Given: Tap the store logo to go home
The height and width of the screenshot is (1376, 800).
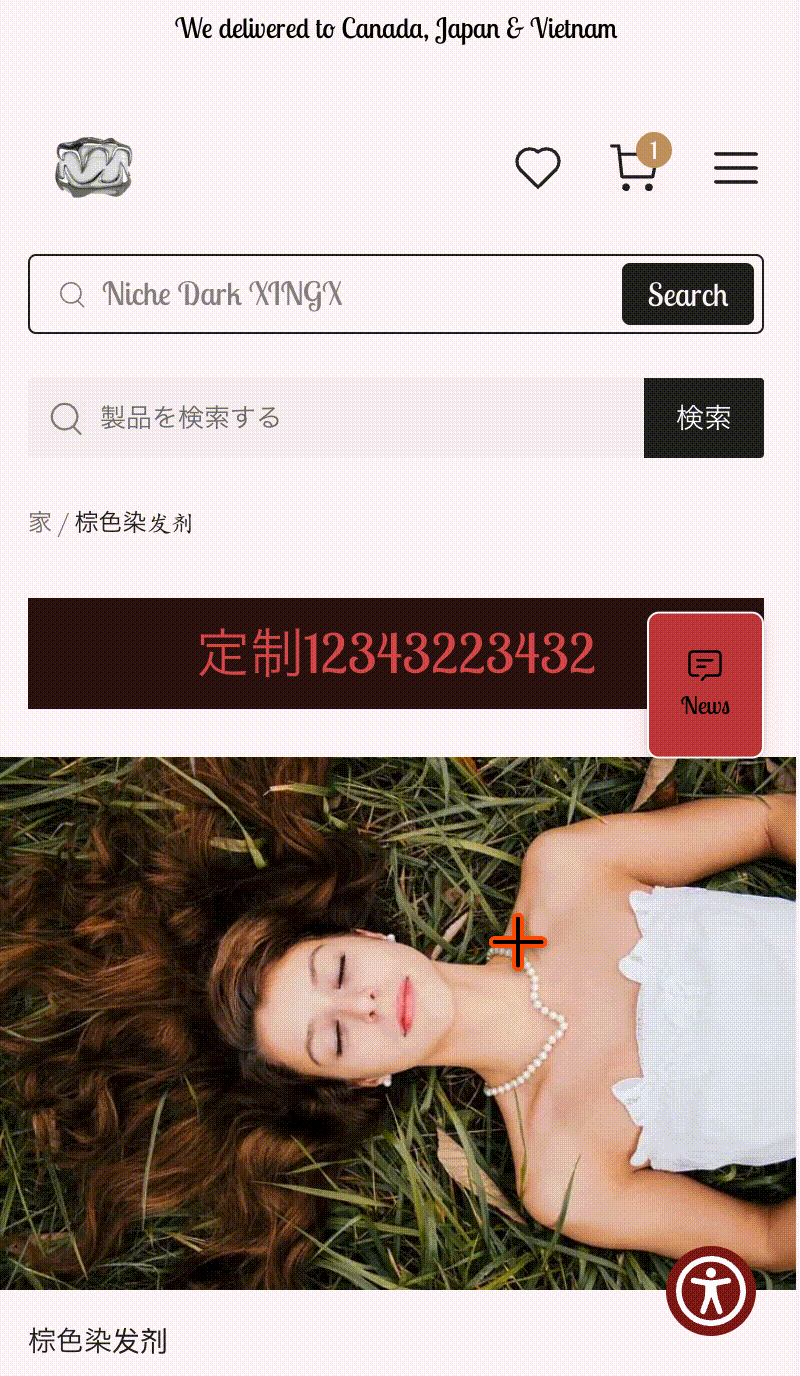Looking at the screenshot, I should click(x=94, y=167).
